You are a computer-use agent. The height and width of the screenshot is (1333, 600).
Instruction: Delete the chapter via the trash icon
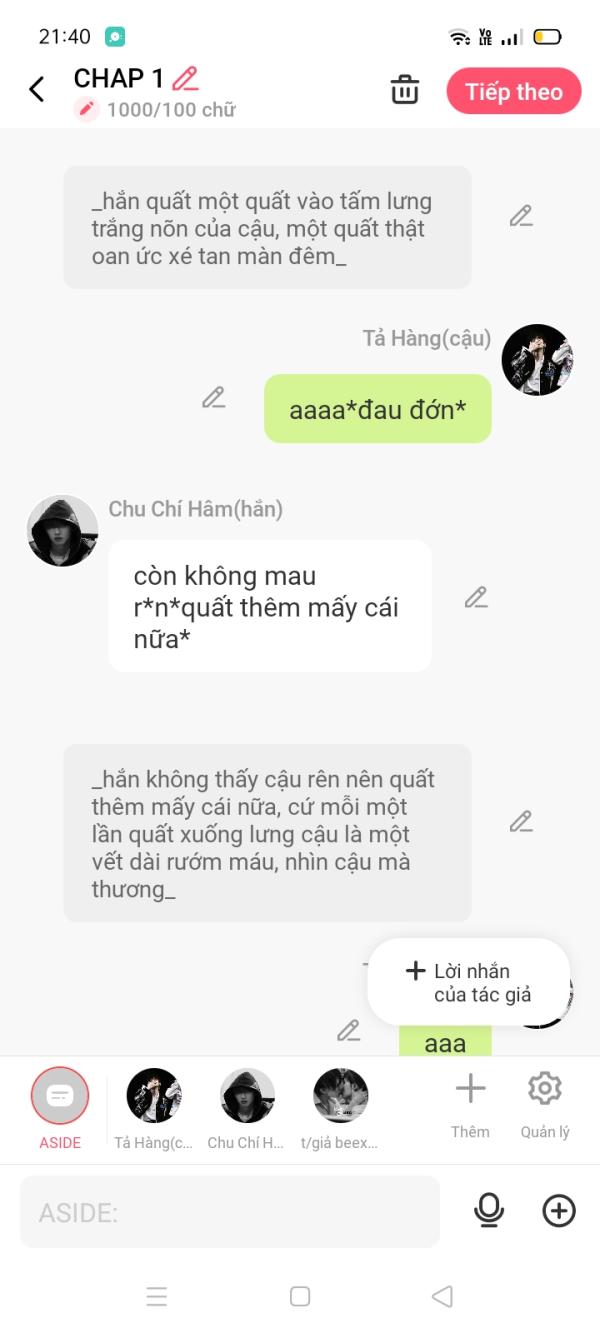(405, 90)
